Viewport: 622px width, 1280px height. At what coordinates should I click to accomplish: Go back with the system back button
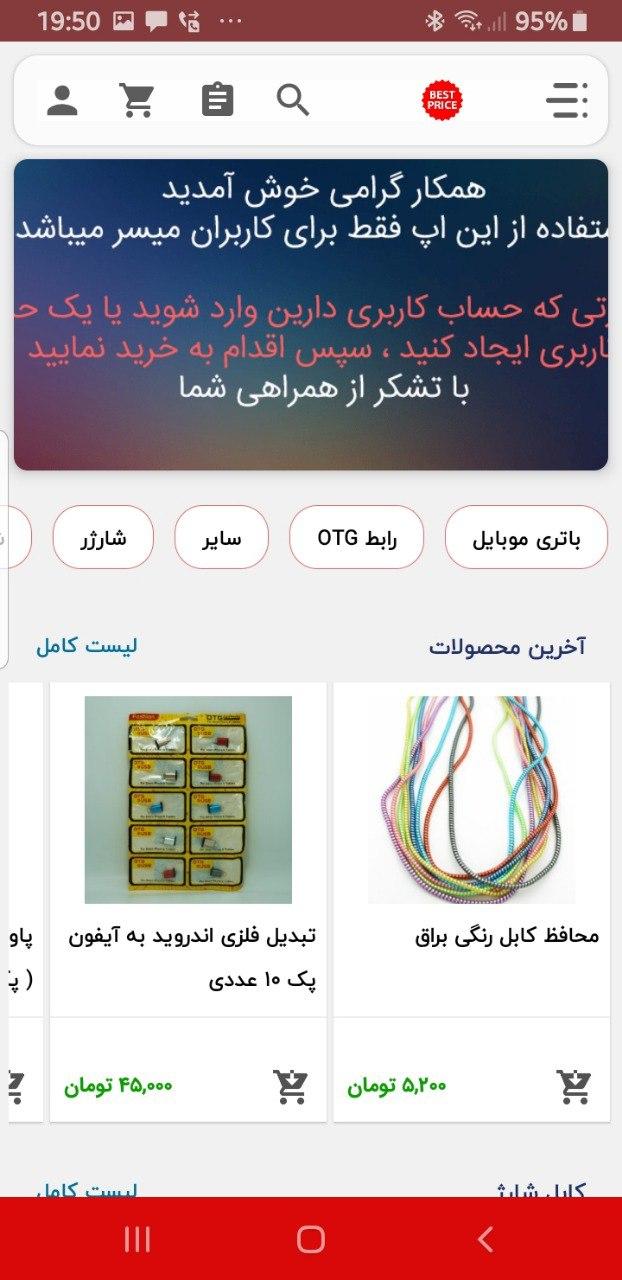click(485, 1240)
